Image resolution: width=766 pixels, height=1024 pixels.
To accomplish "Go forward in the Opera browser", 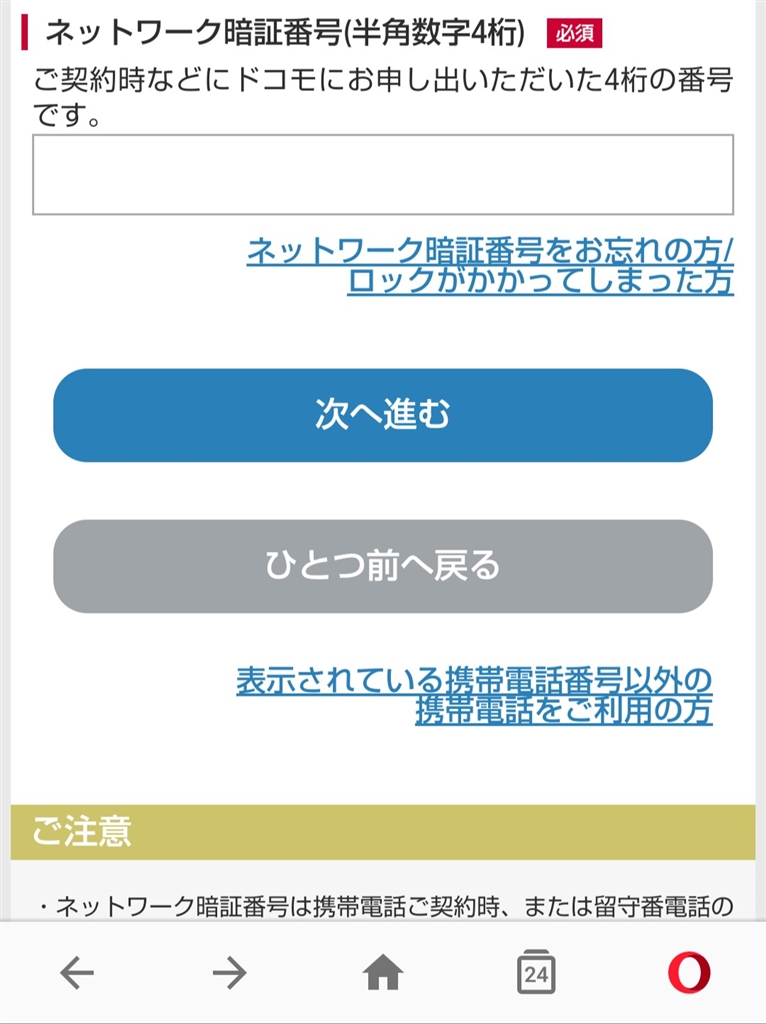I will [230, 972].
